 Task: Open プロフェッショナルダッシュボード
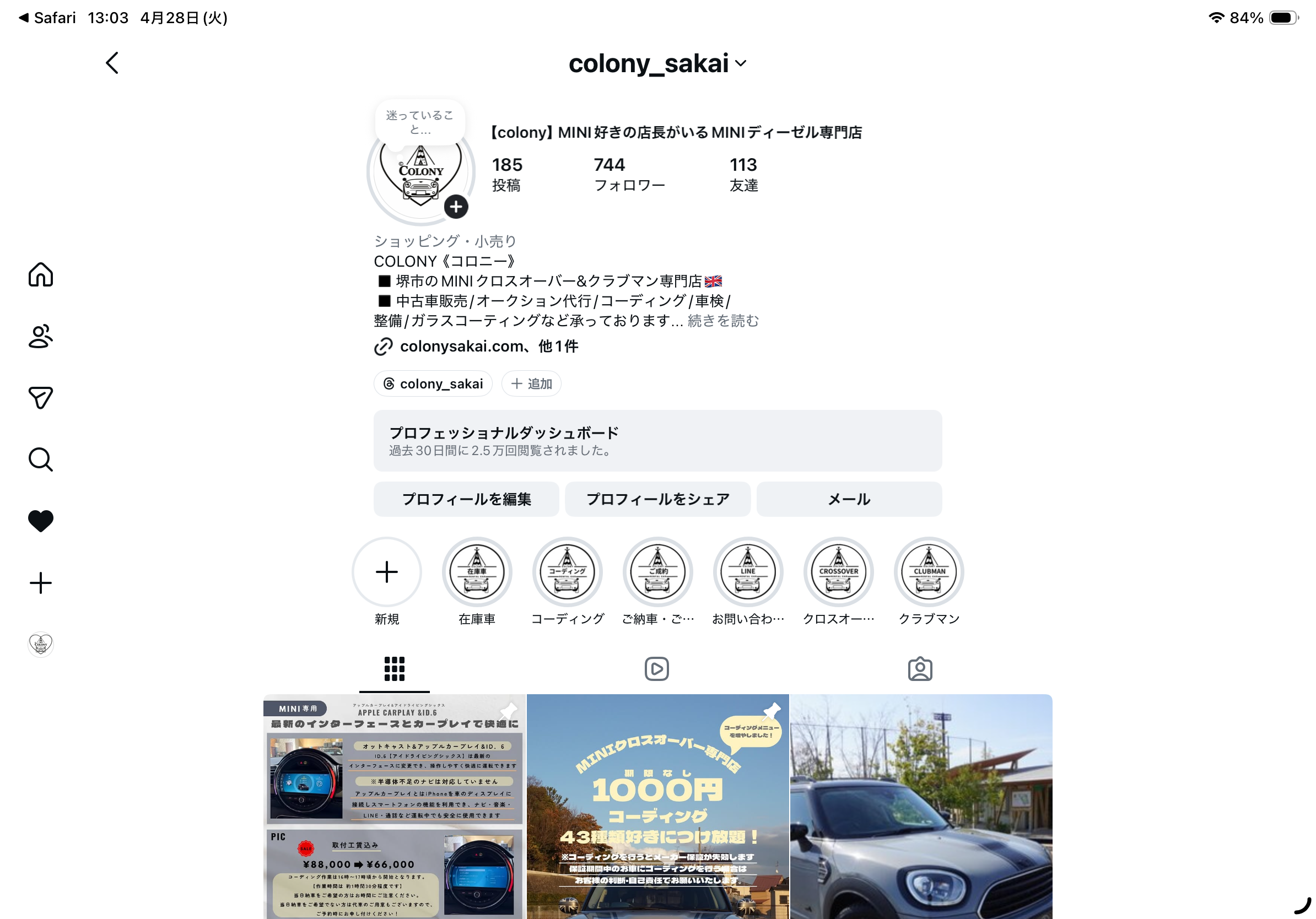pyautogui.click(x=657, y=441)
